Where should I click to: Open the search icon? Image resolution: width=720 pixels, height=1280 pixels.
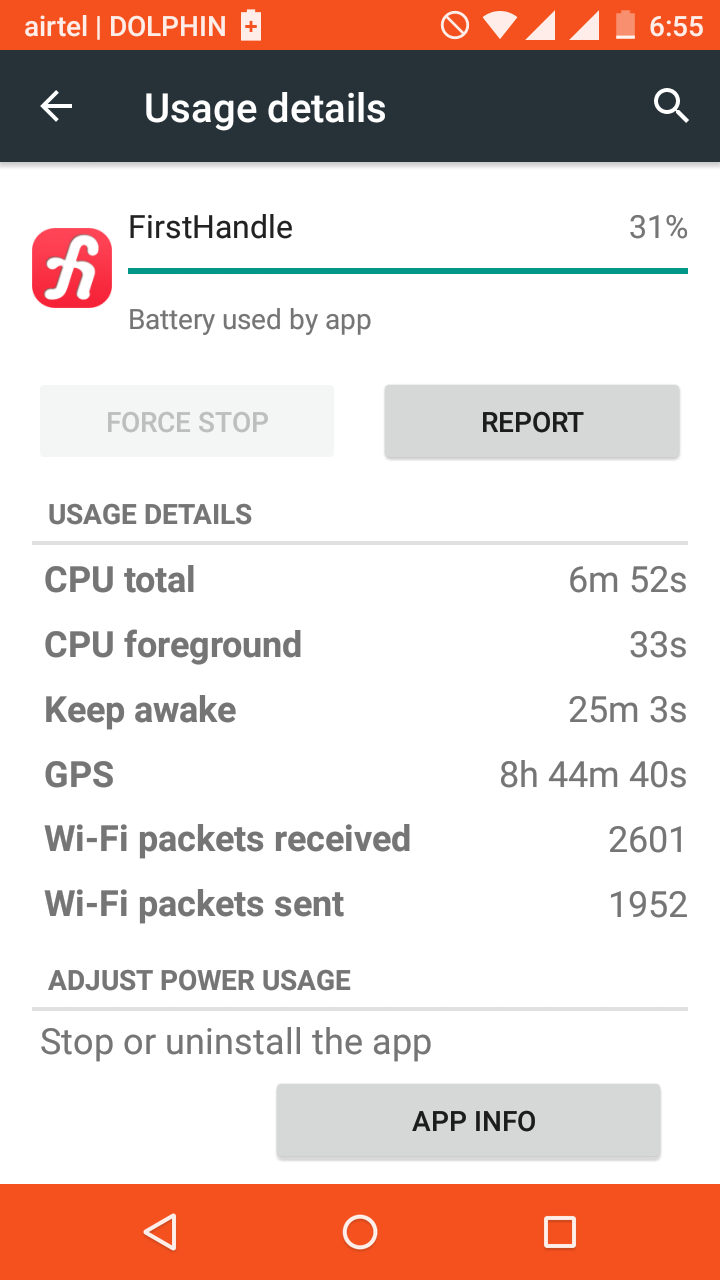pyautogui.click(x=671, y=106)
